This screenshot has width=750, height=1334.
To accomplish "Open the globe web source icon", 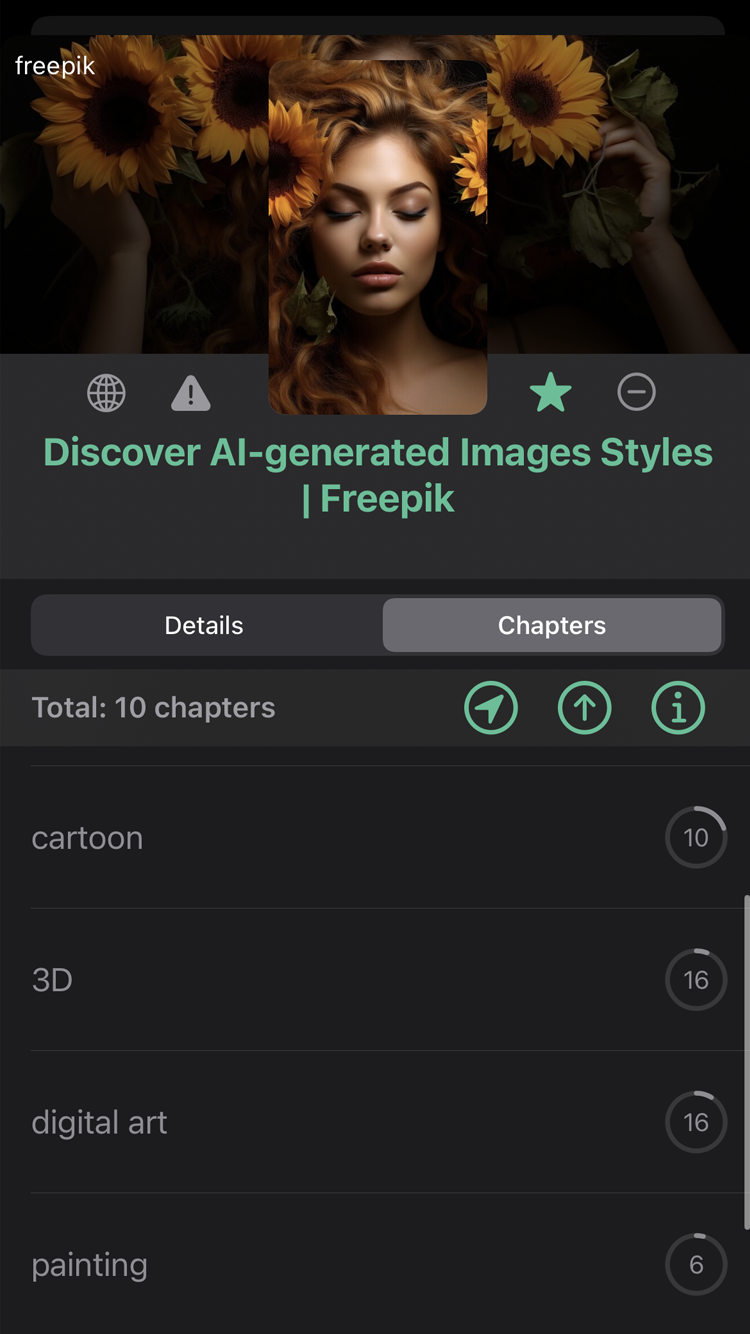I will point(106,393).
